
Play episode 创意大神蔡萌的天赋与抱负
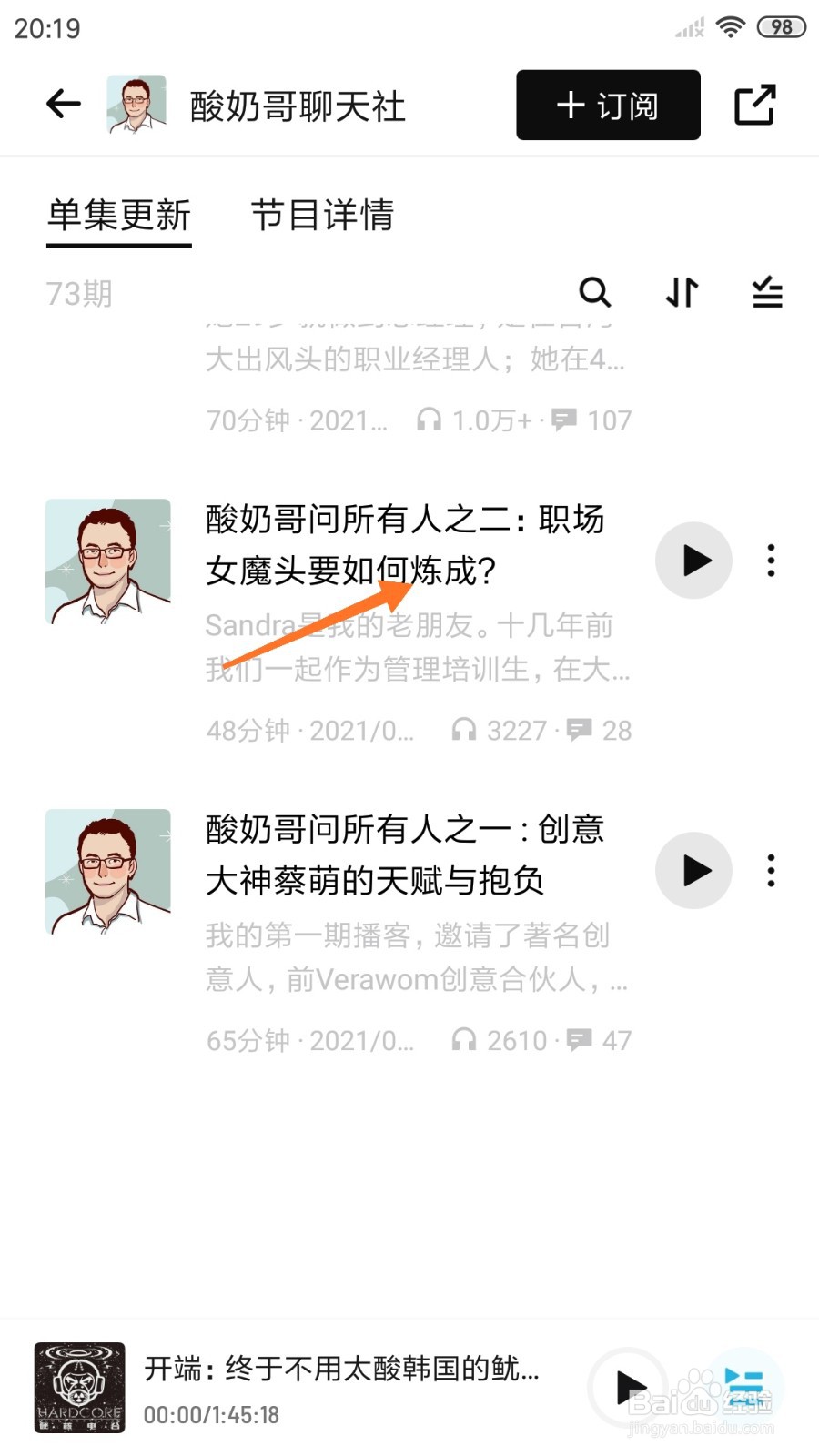click(694, 871)
